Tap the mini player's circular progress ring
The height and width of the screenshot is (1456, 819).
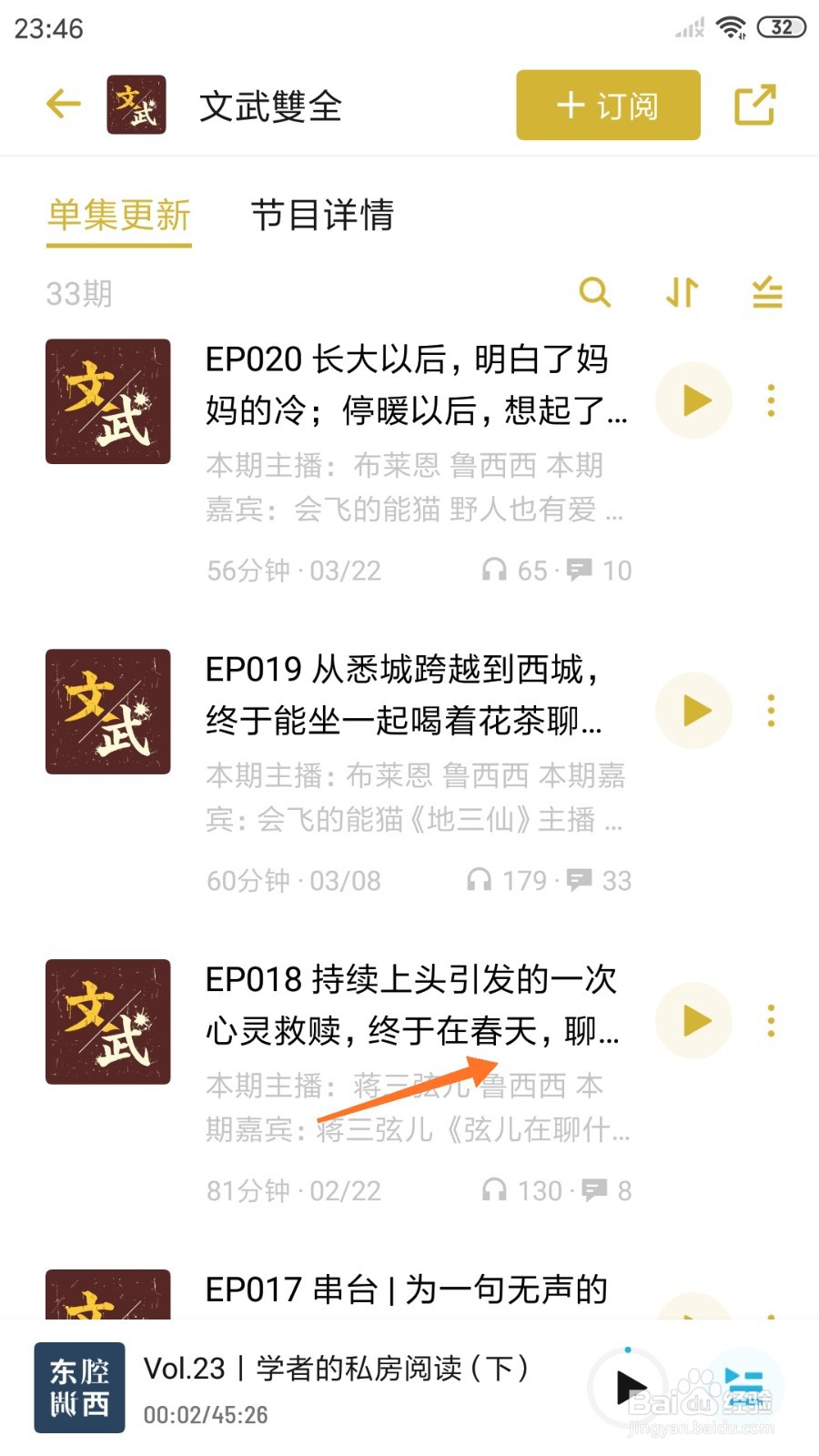(630, 1387)
